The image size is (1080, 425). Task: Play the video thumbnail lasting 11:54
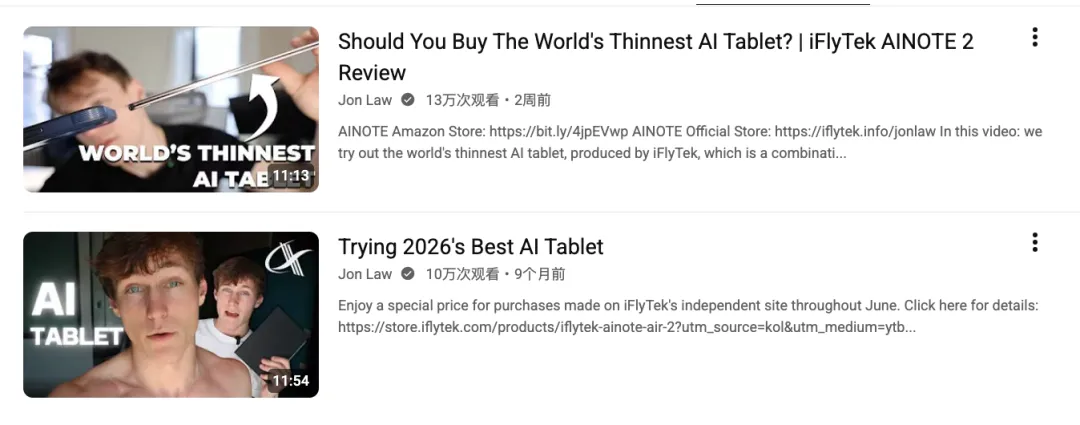[171, 314]
